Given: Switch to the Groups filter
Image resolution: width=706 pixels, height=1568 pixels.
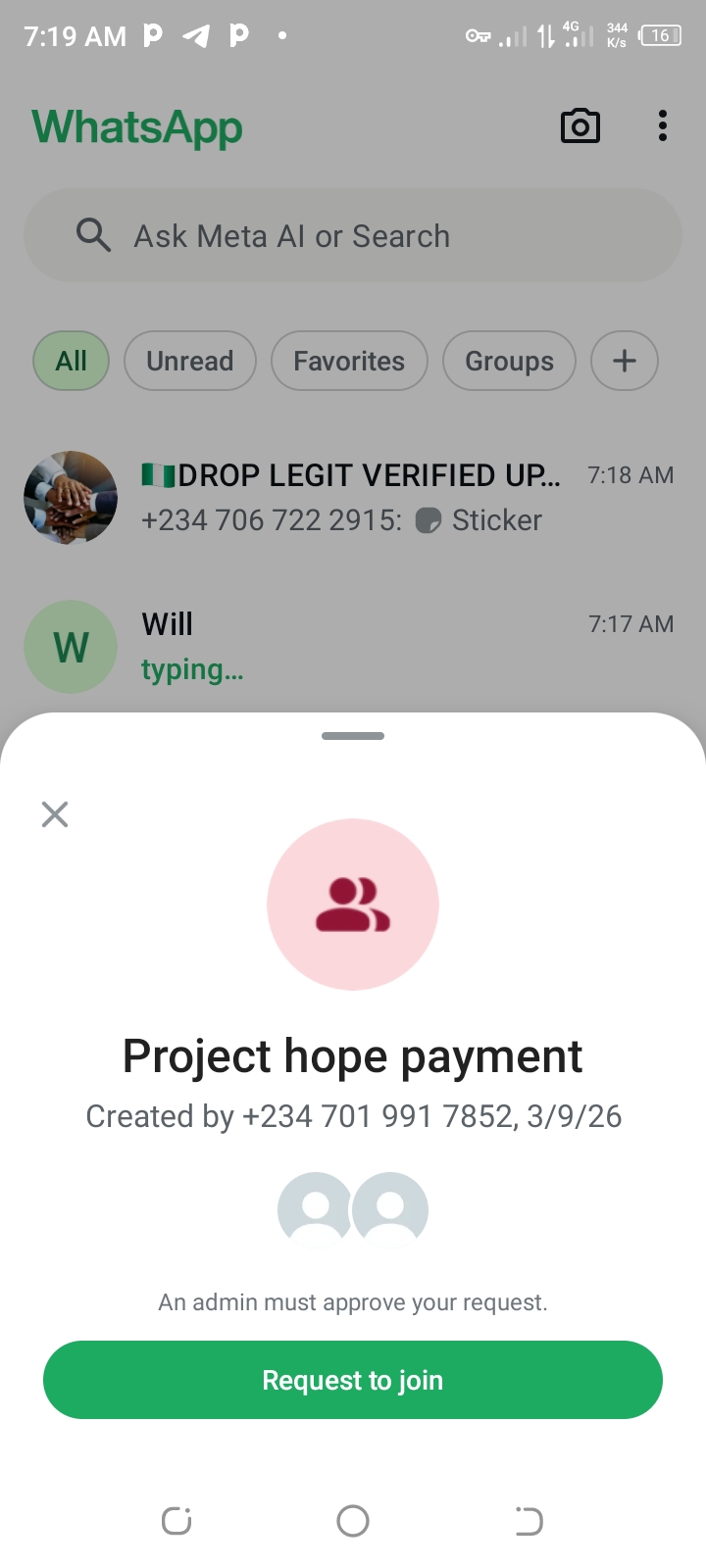Looking at the screenshot, I should [509, 362].
